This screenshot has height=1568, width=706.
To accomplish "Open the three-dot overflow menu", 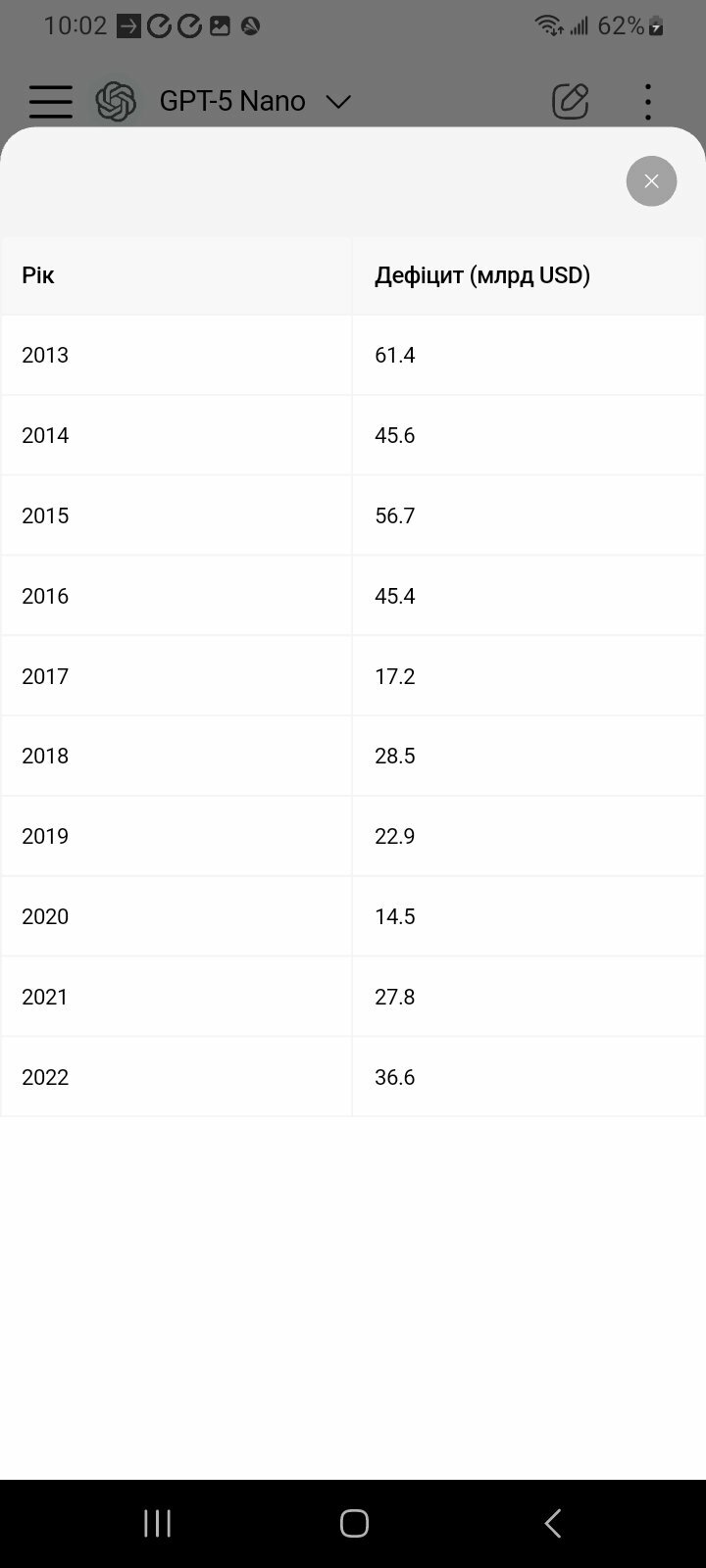I will click(647, 101).
